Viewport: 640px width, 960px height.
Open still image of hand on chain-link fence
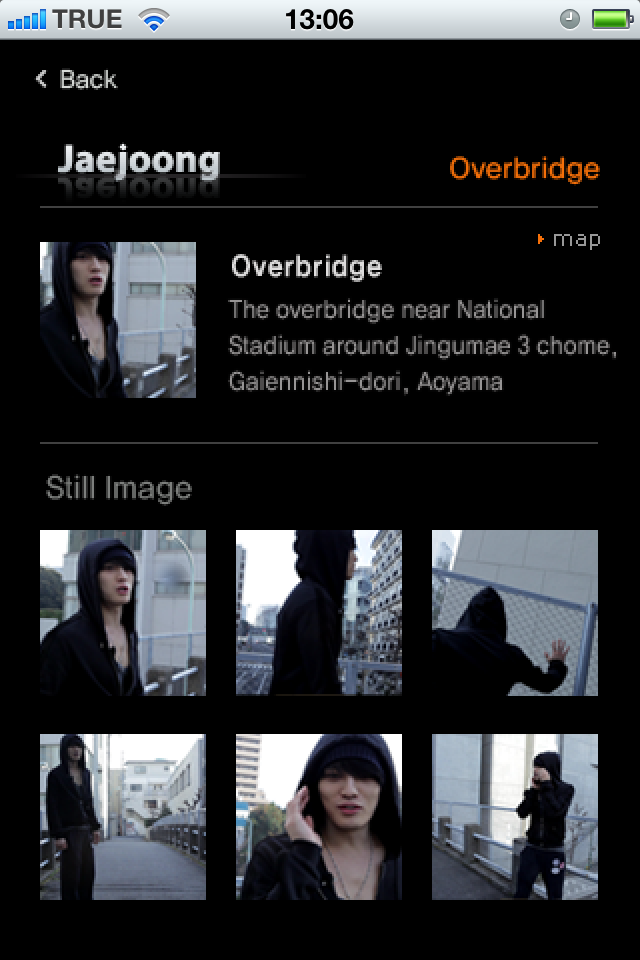[515, 613]
